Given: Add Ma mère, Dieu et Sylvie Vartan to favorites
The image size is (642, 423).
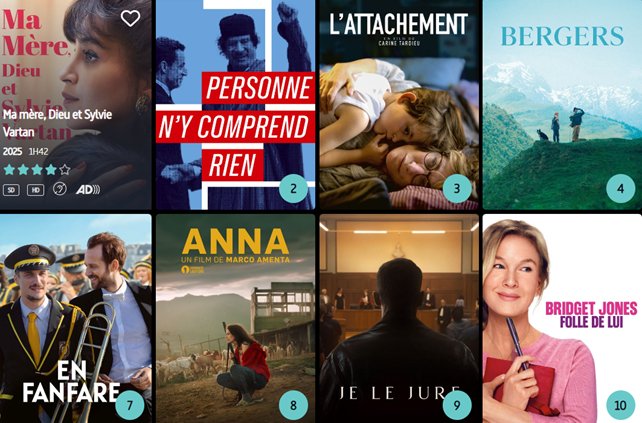Looking at the screenshot, I should tap(131, 19).
